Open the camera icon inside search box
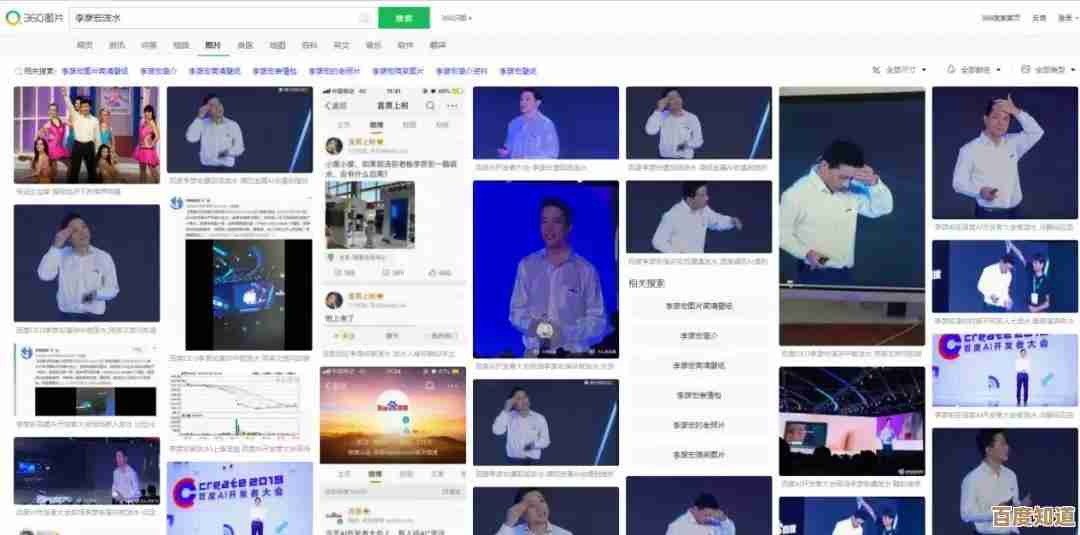The height and width of the screenshot is (535, 1080). (x=364, y=18)
